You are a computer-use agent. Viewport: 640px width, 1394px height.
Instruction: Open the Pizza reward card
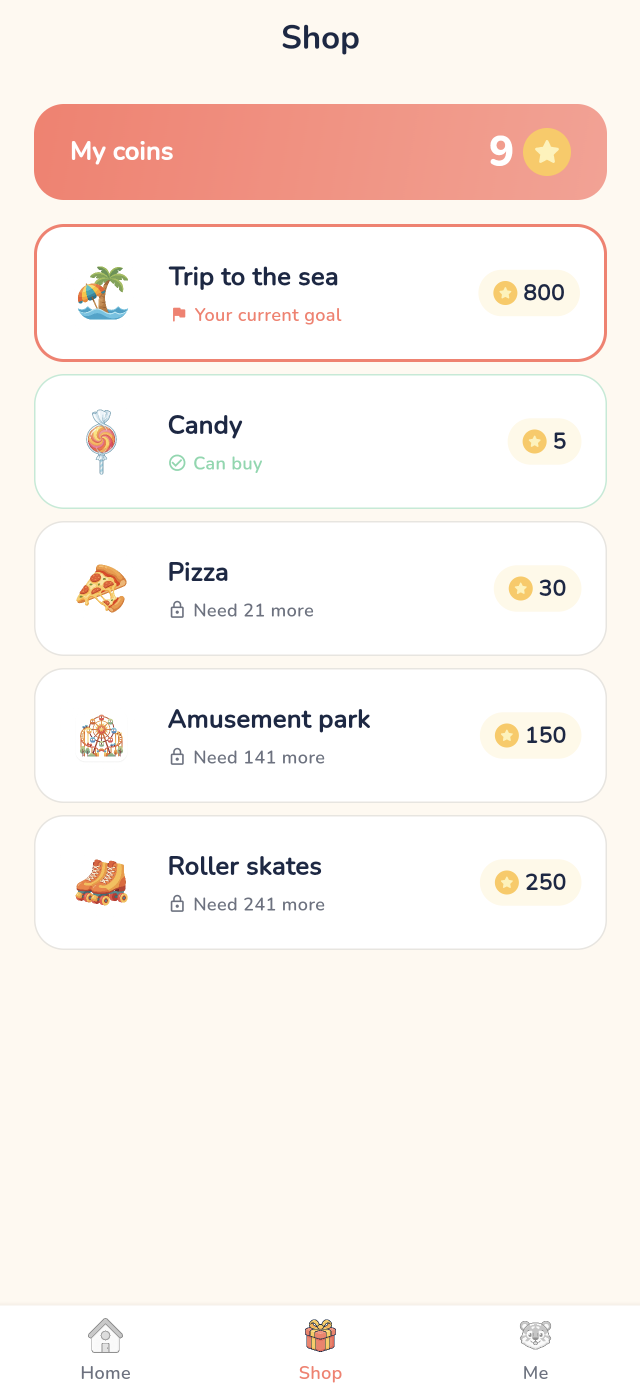(320, 588)
